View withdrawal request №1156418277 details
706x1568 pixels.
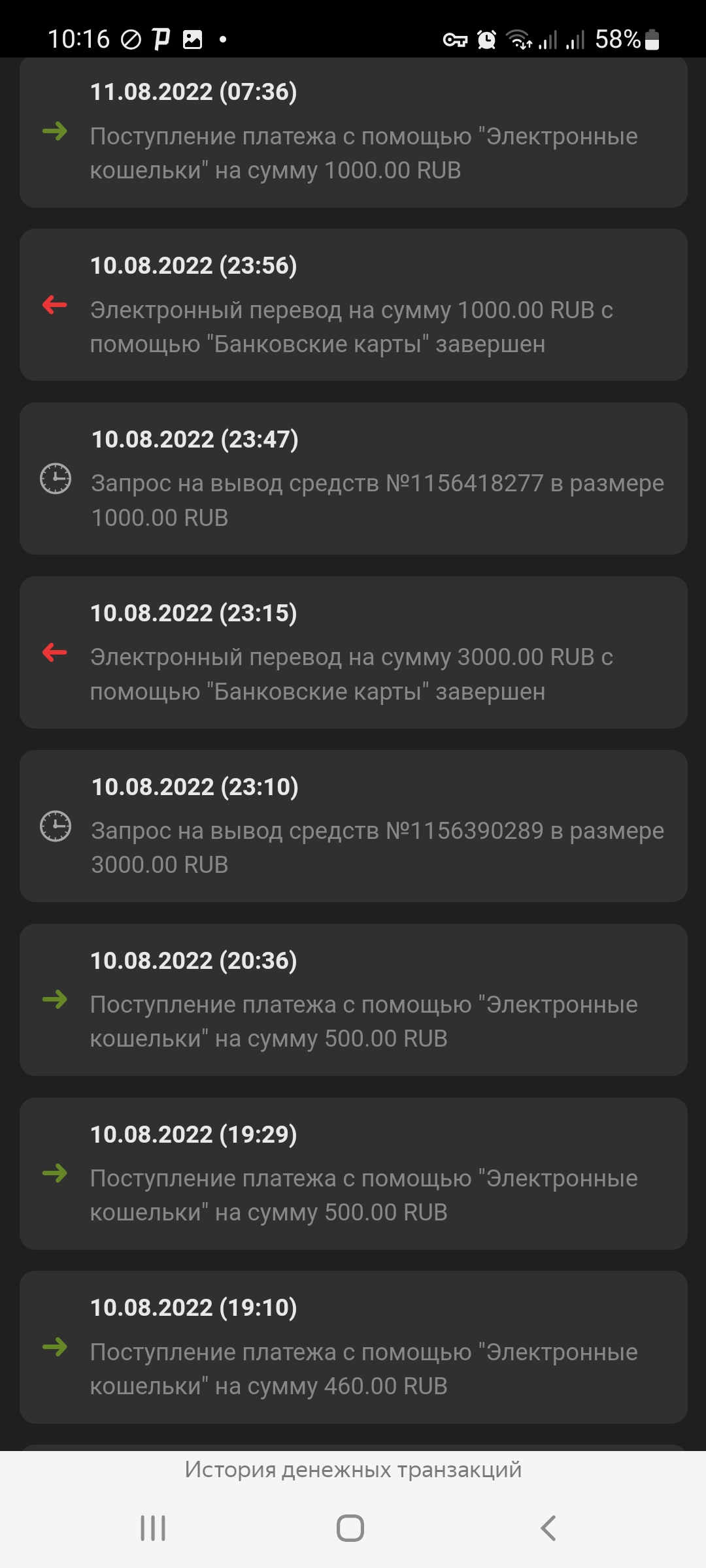point(353,479)
